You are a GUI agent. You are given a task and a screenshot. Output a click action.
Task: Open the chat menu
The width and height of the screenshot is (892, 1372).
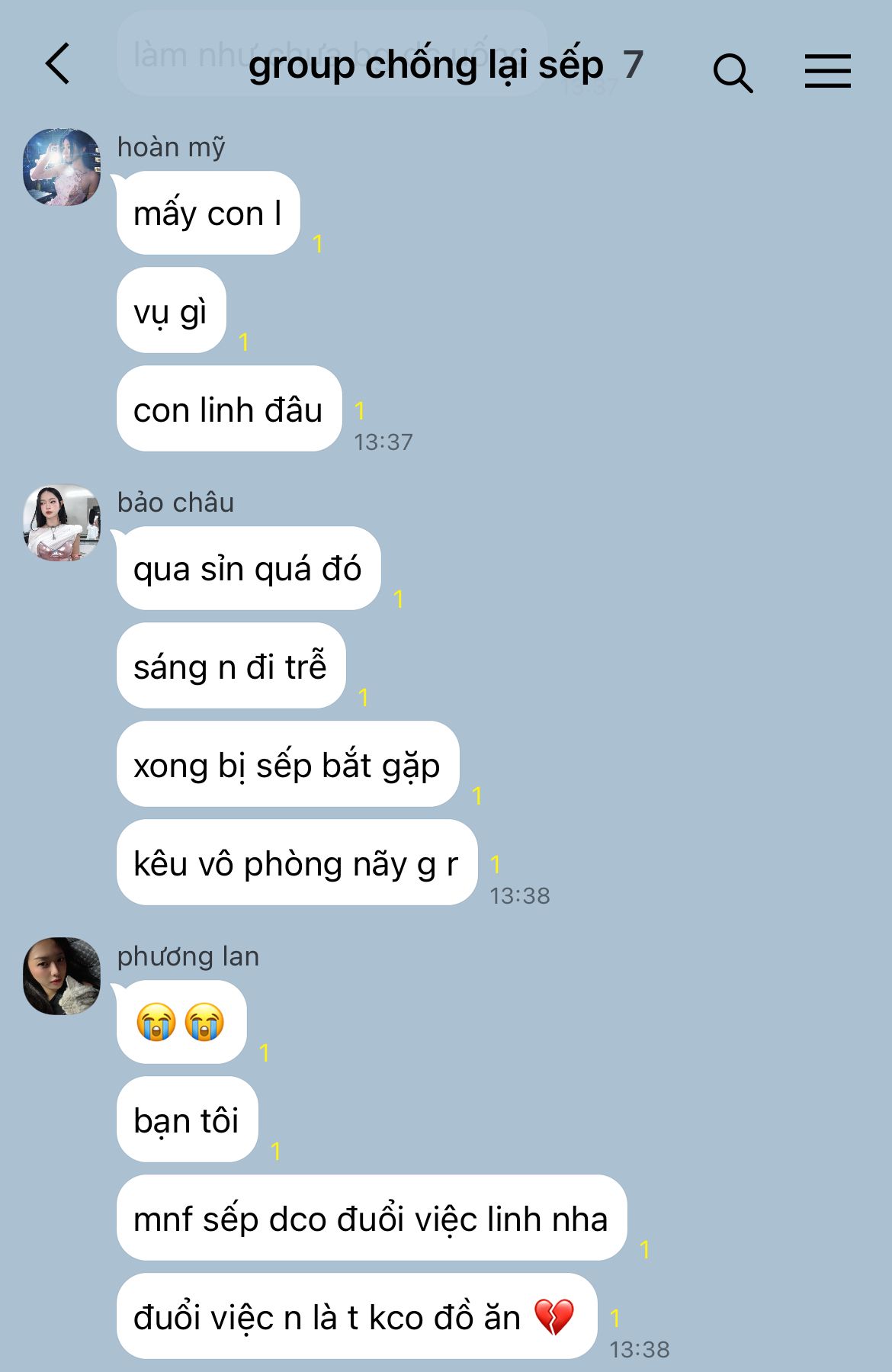[827, 71]
